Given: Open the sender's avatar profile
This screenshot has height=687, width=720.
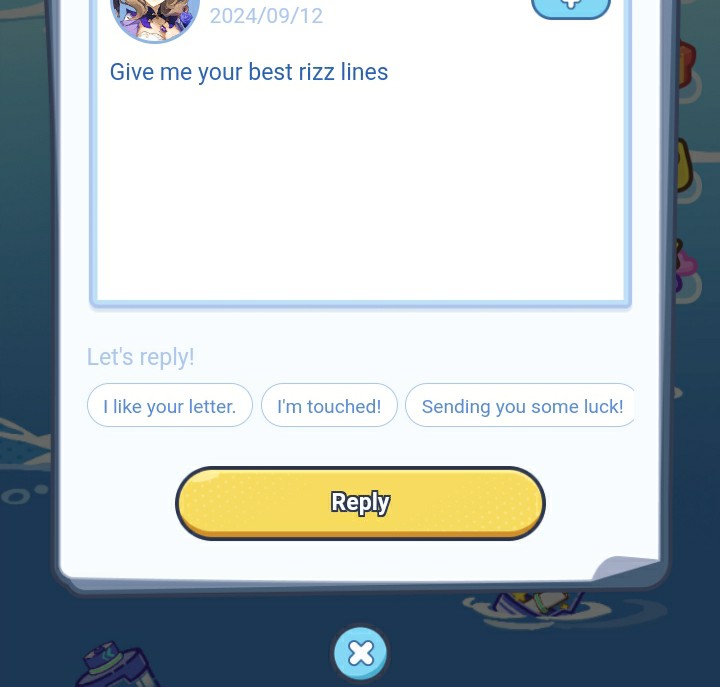Looking at the screenshot, I should [x=155, y=15].
